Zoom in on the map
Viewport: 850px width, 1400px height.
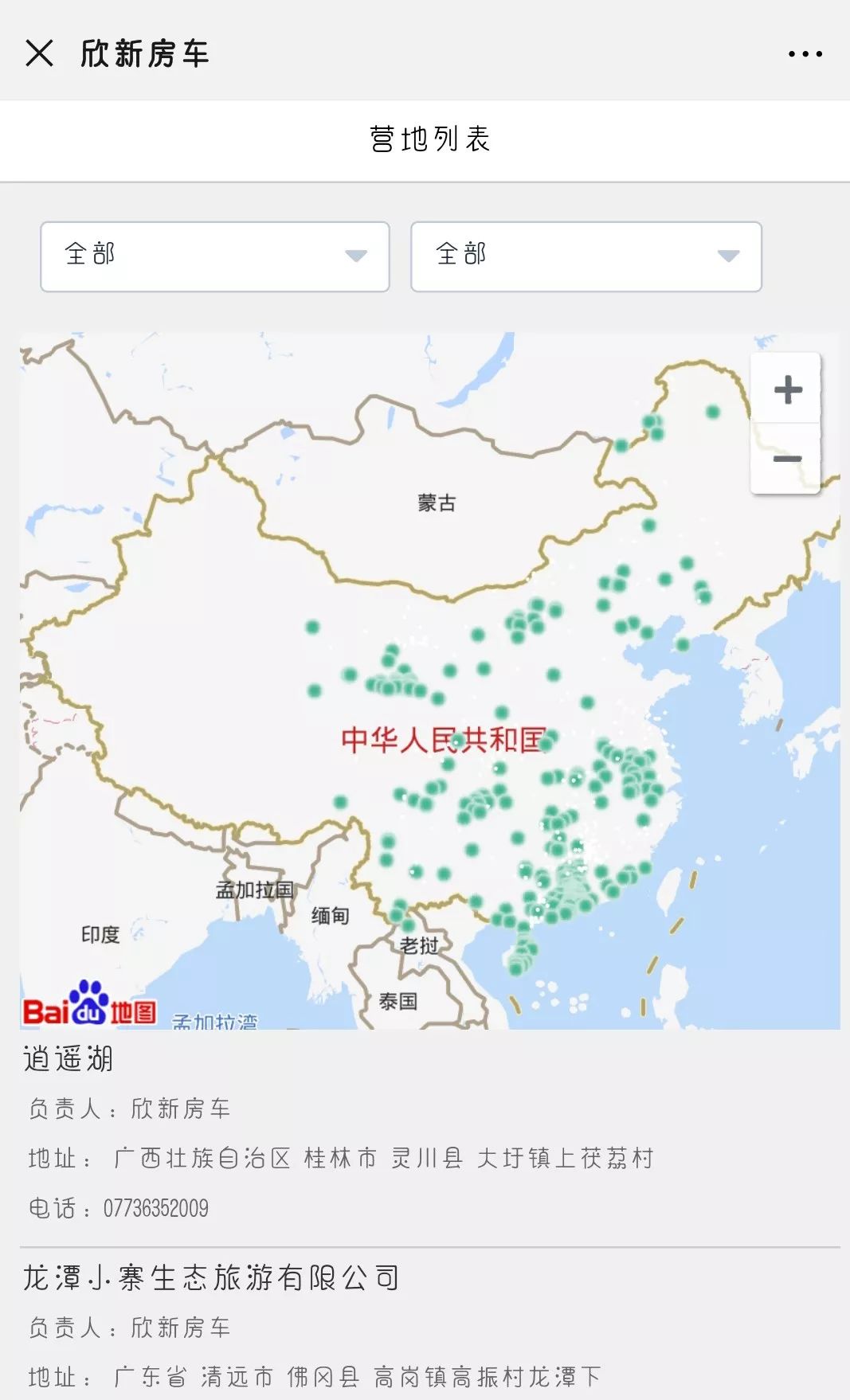[787, 389]
